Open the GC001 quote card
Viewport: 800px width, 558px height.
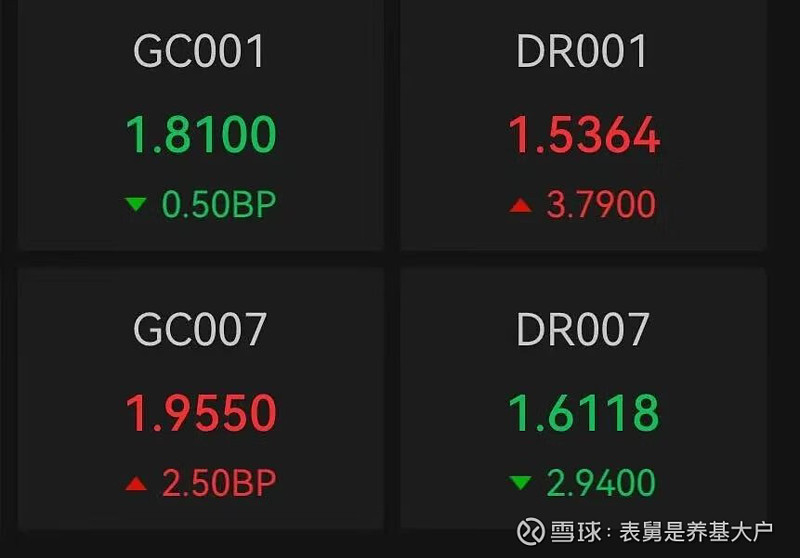coord(200,125)
